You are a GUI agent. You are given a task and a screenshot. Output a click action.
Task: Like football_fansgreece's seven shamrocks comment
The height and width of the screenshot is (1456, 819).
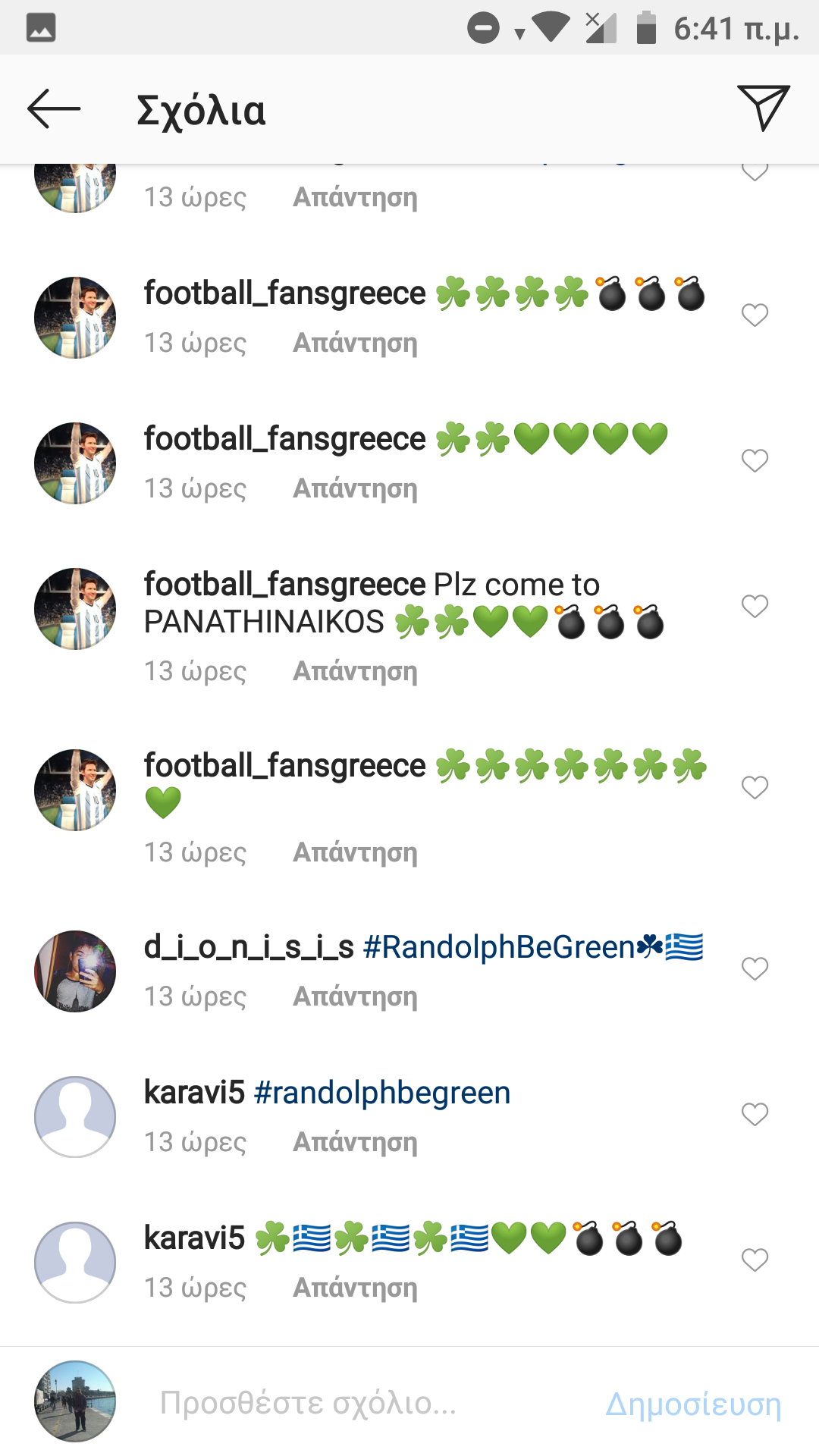[755, 788]
